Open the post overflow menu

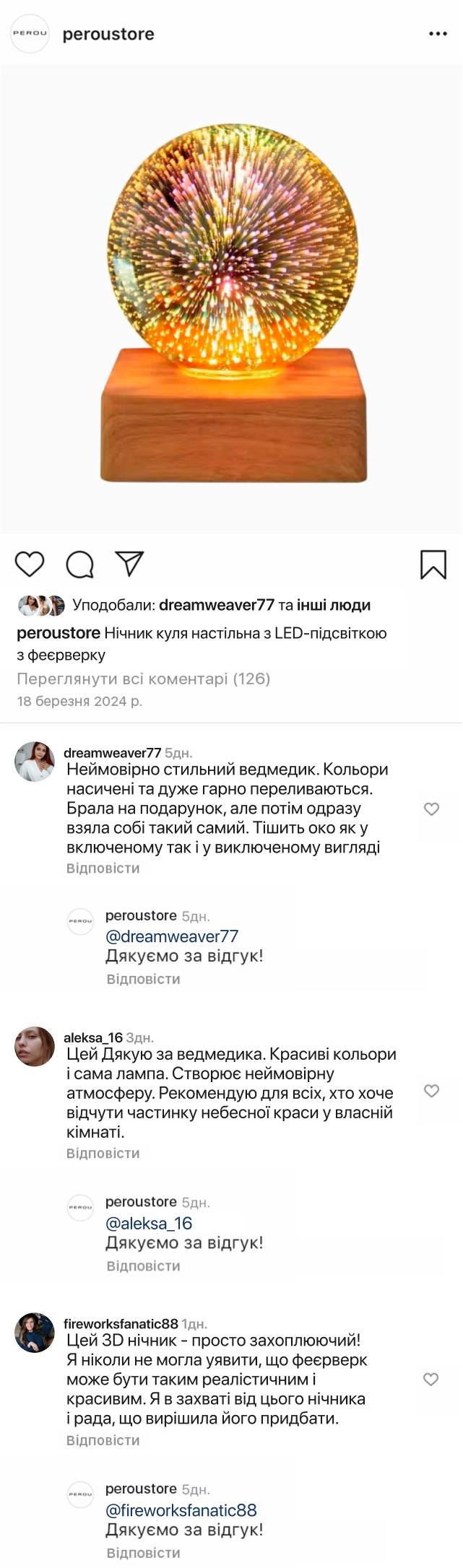(x=438, y=34)
